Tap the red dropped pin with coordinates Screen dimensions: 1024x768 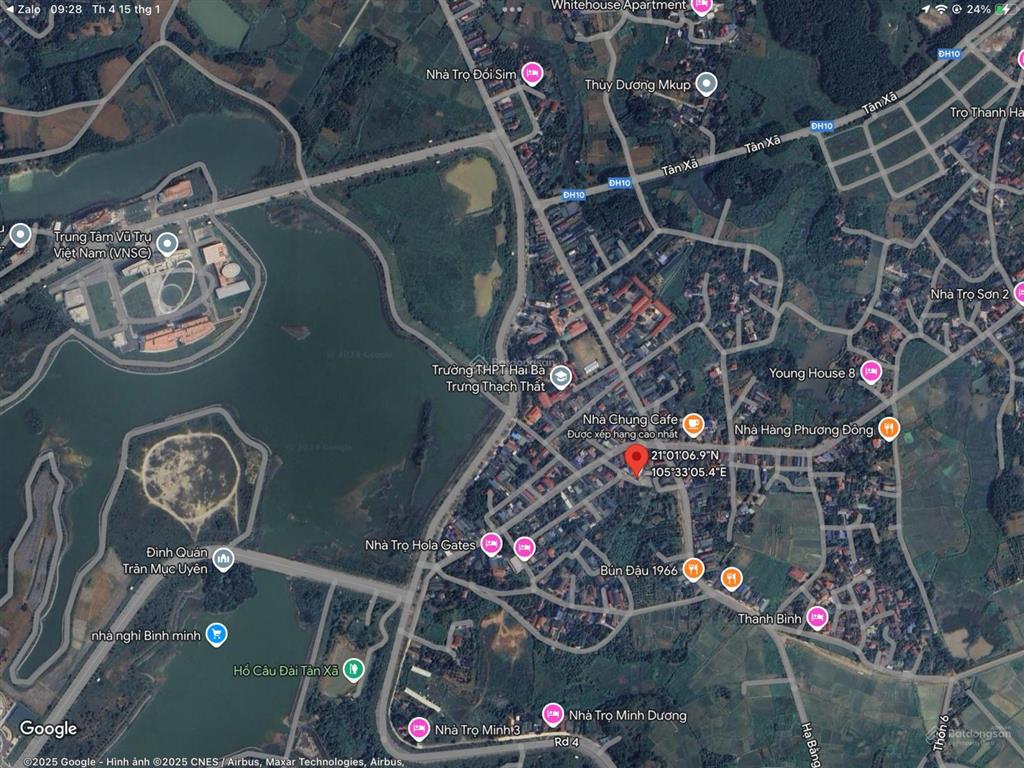(x=635, y=461)
